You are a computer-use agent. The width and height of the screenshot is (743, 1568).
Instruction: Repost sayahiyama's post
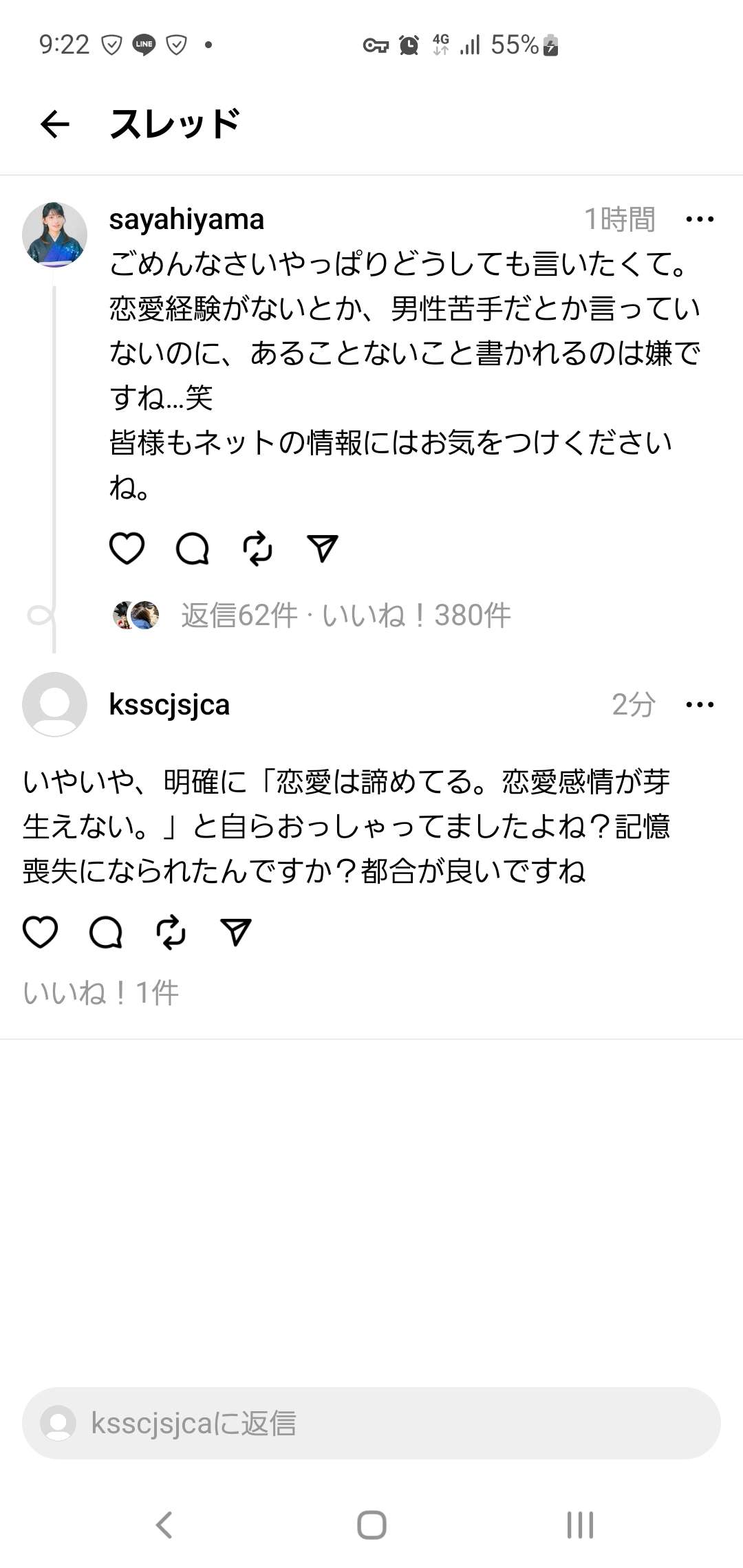[x=257, y=549]
